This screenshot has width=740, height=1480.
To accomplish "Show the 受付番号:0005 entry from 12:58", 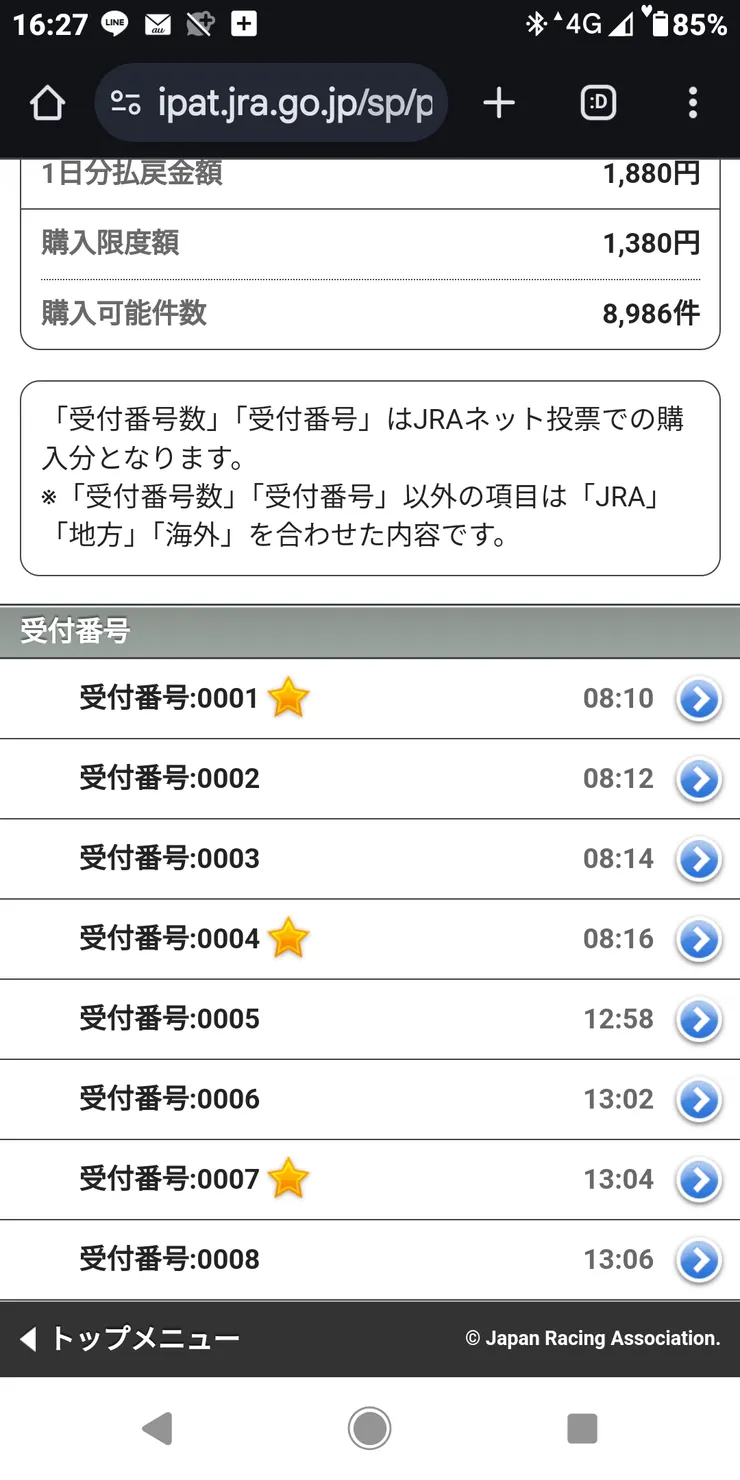I will (370, 1019).
